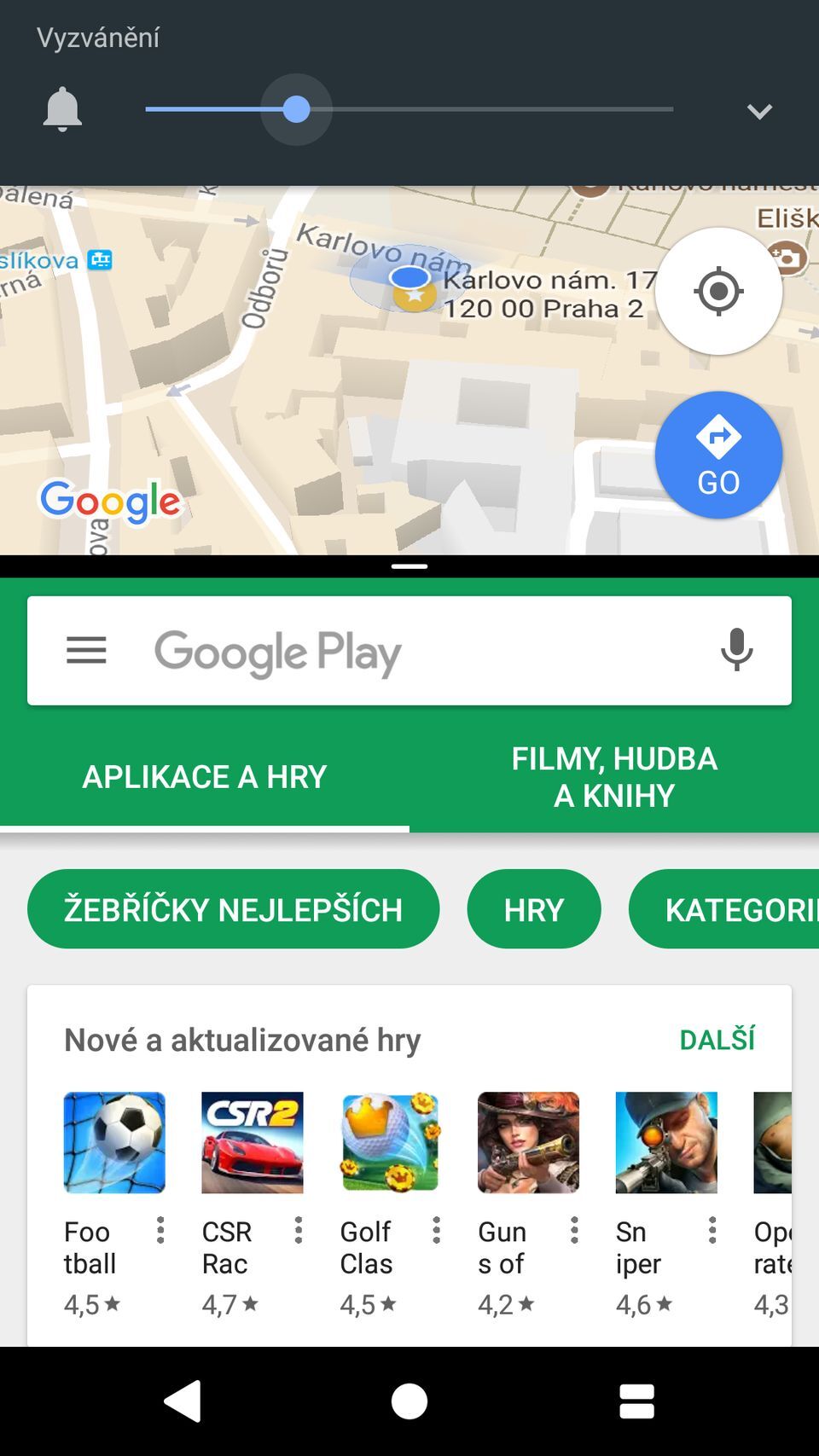The height and width of the screenshot is (1456, 819).
Task: Start voice search with the microphone
Action: click(736, 651)
